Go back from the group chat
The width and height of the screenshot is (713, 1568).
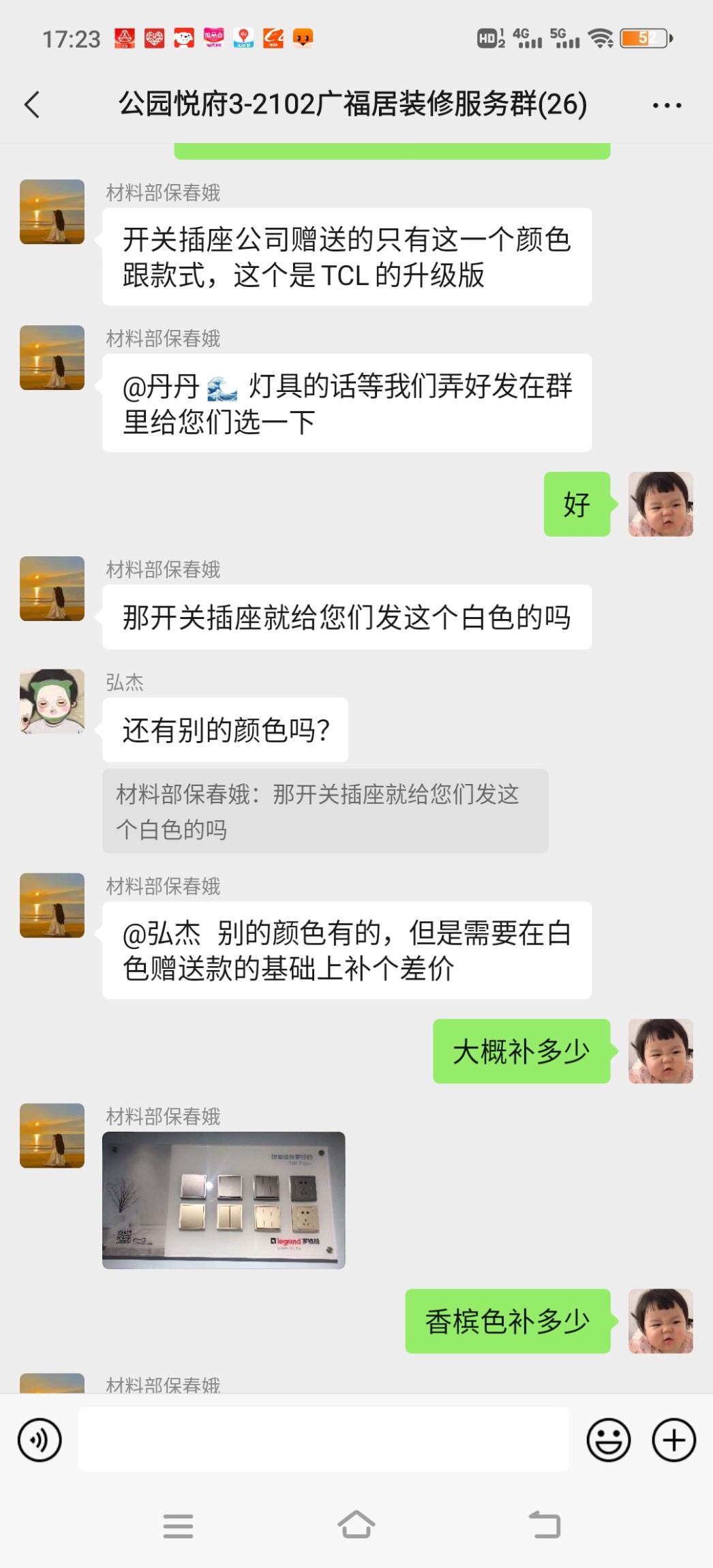coord(32,105)
